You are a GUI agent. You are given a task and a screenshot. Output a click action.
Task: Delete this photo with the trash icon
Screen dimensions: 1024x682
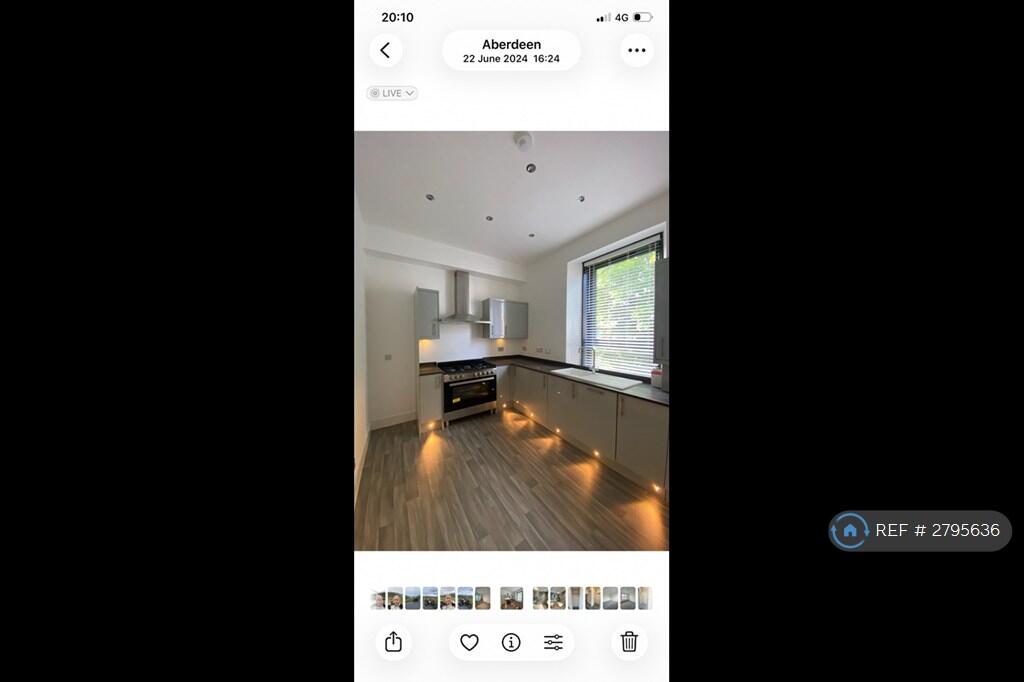629,642
